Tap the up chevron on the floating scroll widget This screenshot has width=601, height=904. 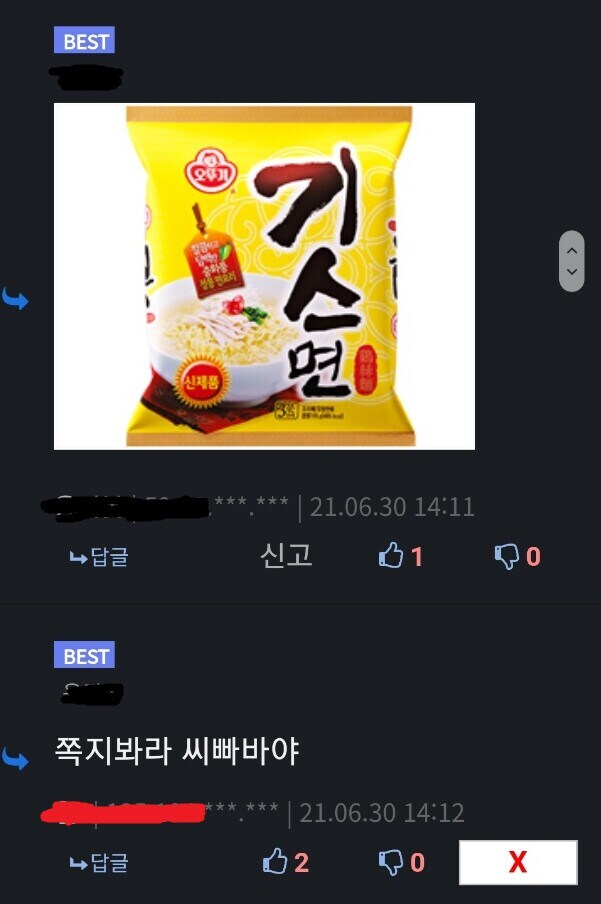(571, 250)
